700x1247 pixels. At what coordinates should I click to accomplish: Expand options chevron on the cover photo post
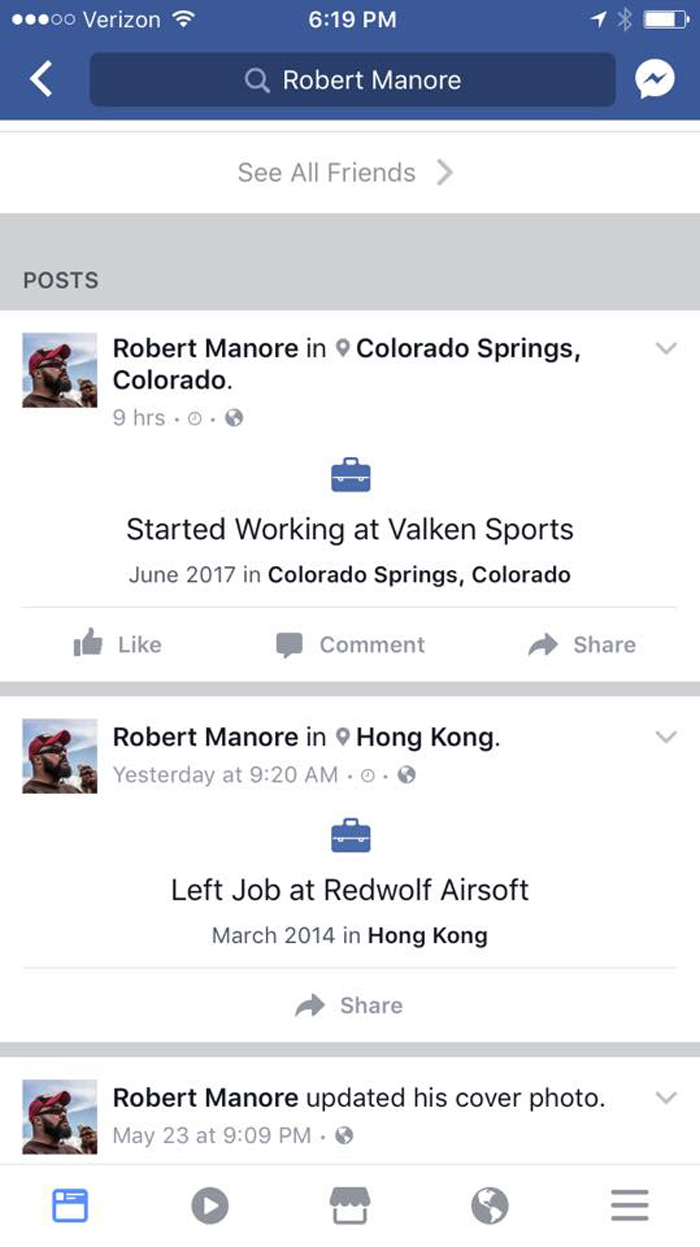(x=665, y=1097)
